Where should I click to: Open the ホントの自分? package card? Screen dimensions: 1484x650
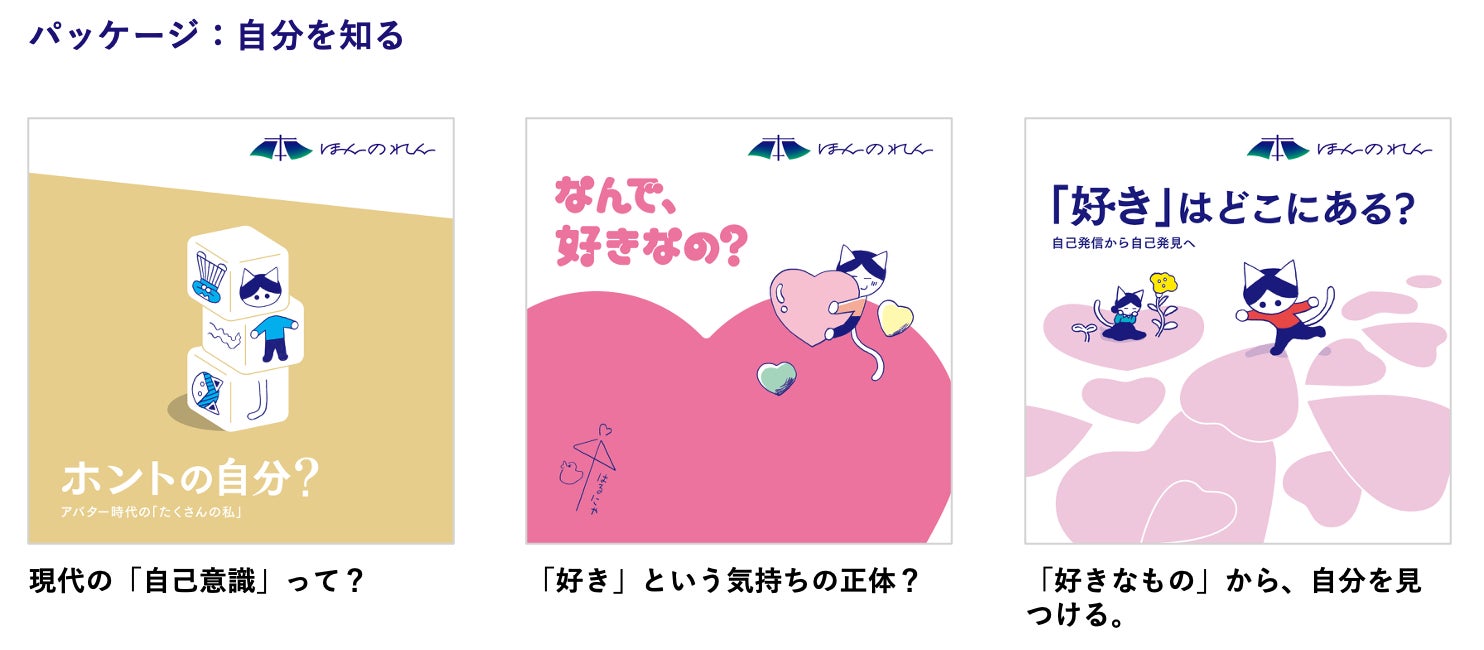click(x=241, y=331)
